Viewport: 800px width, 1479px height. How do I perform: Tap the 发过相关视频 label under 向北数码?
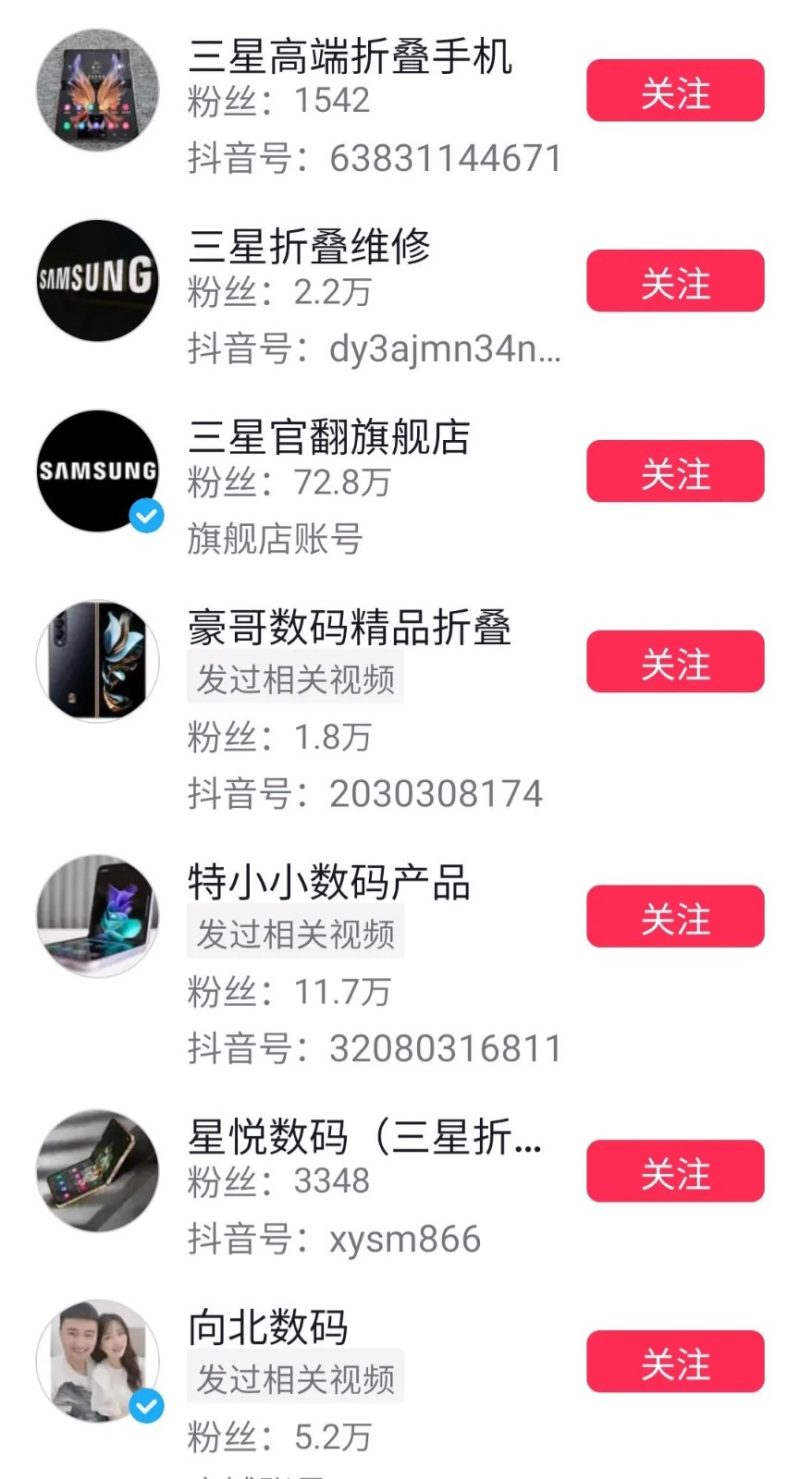click(296, 1377)
